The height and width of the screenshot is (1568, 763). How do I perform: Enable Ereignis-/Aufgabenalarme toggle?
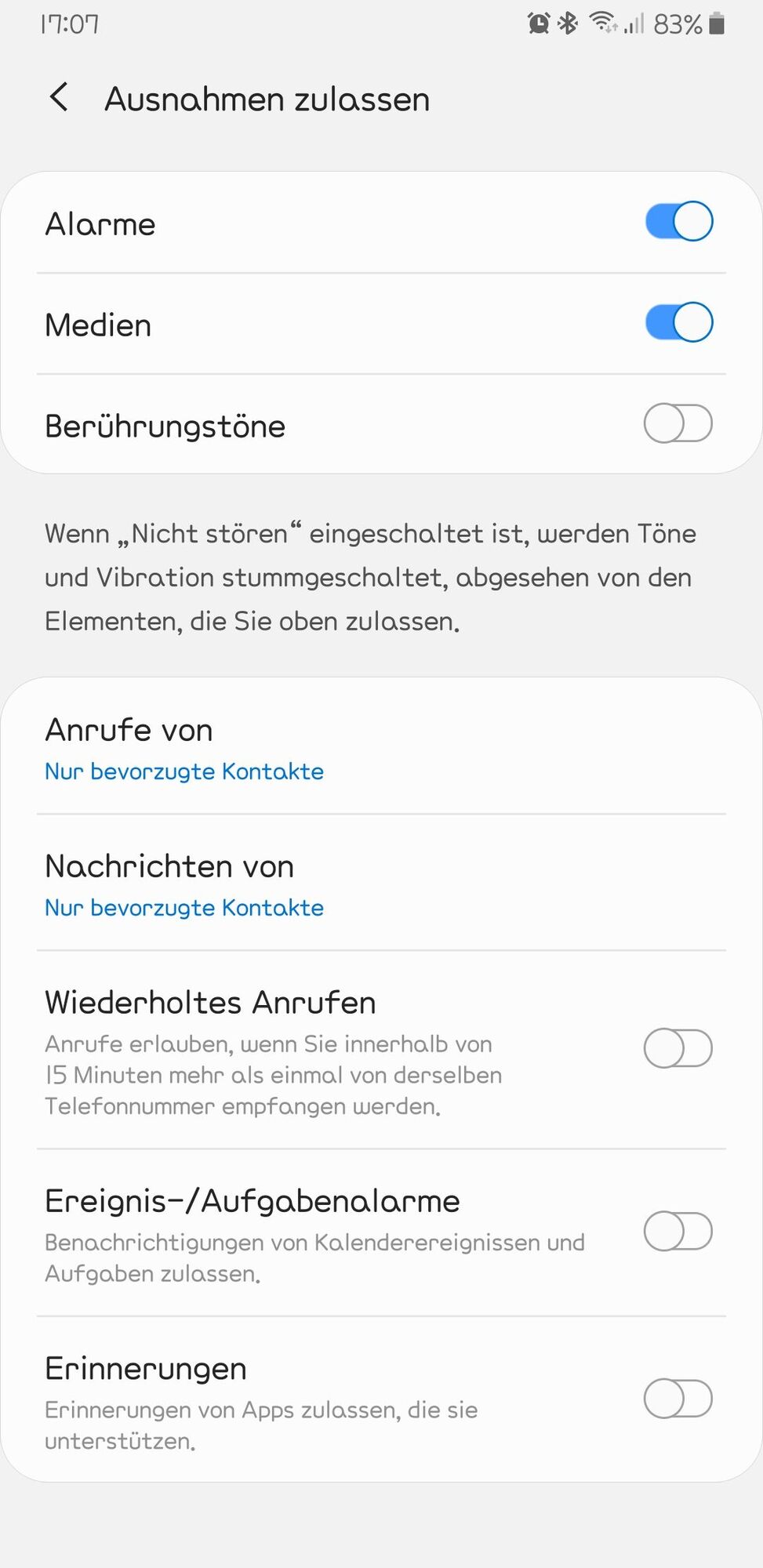click(678, 1232)
